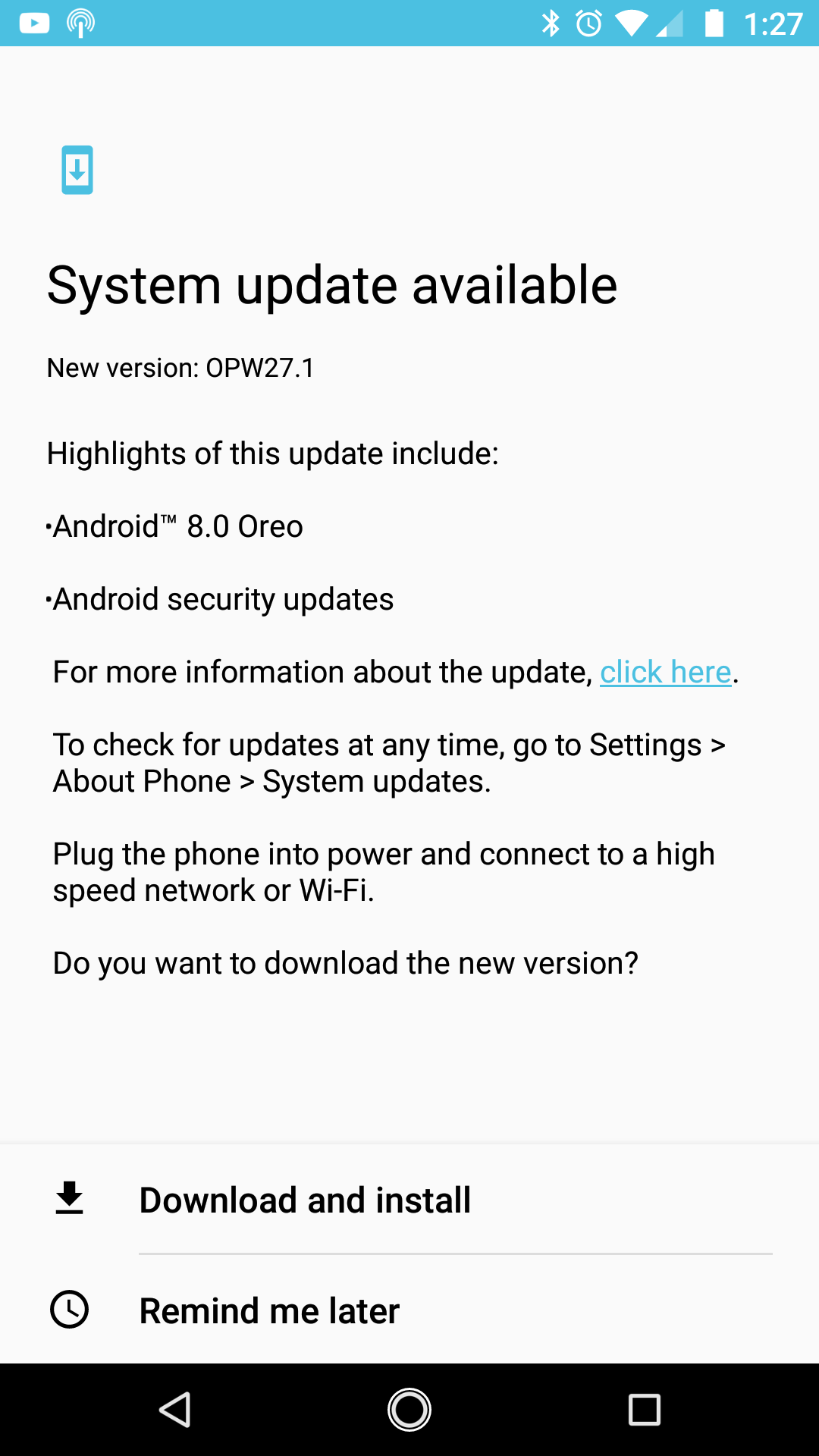Open the recent apps overview
The height and width of the screenshot is (1456, 819).
coord(645,1410)
